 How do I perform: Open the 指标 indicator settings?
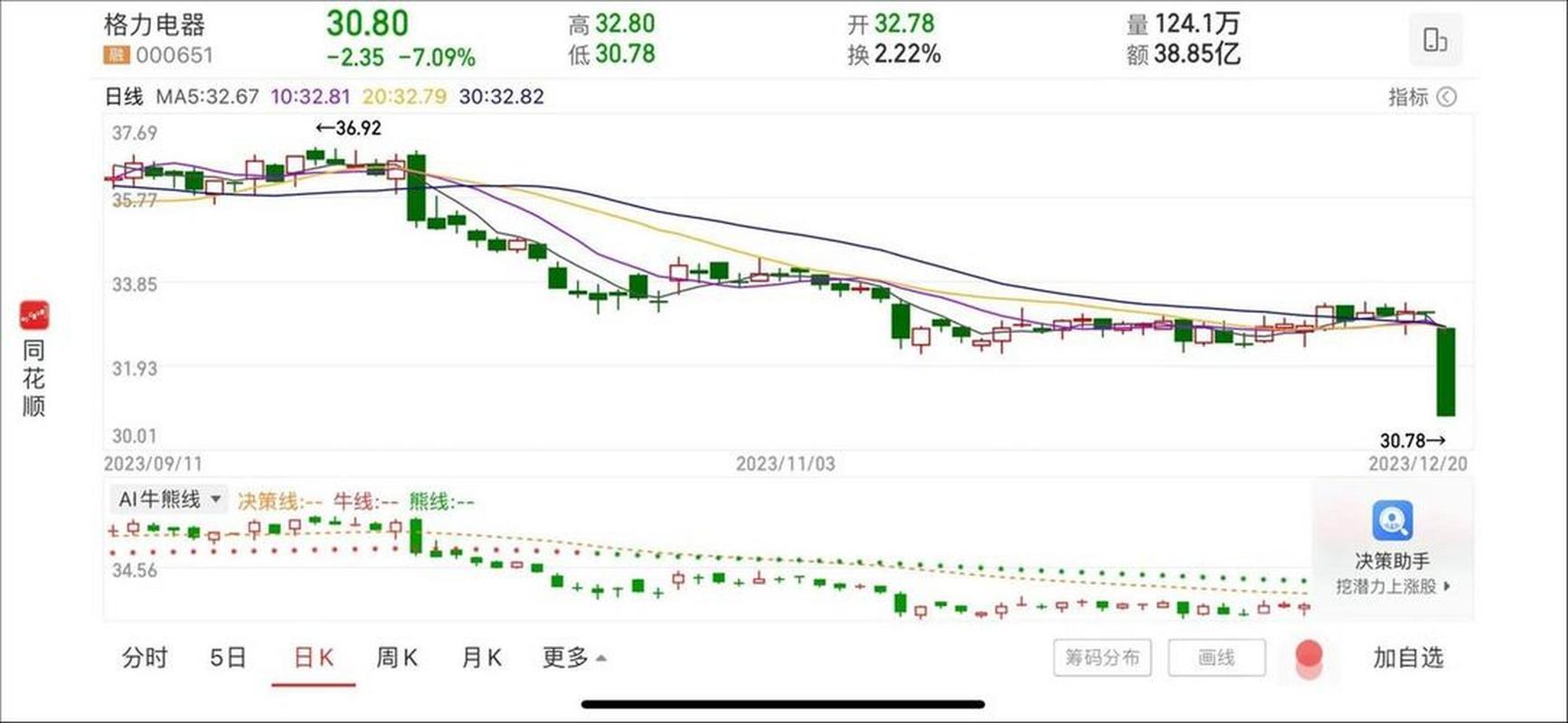1422,97
